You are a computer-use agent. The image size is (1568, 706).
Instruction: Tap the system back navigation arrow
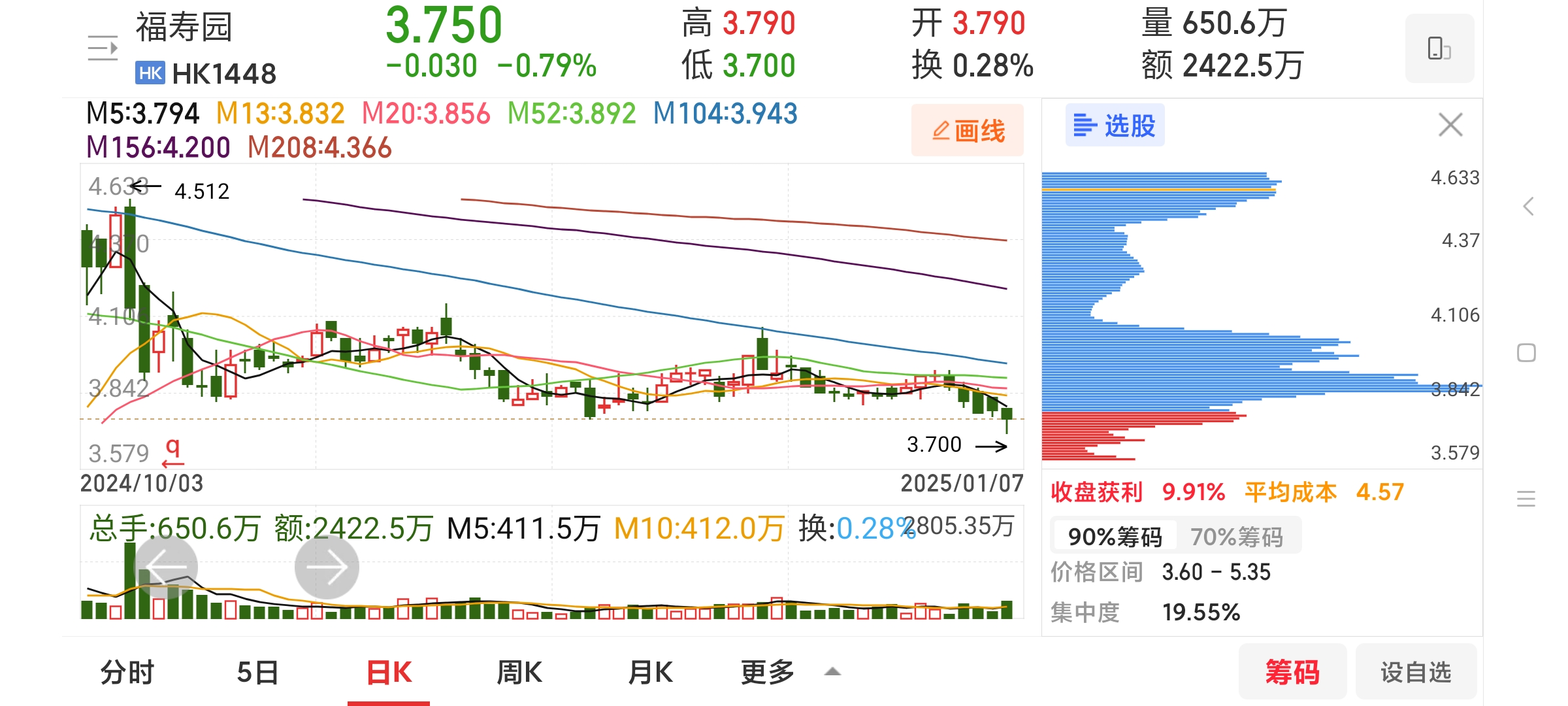(1527, 207)
